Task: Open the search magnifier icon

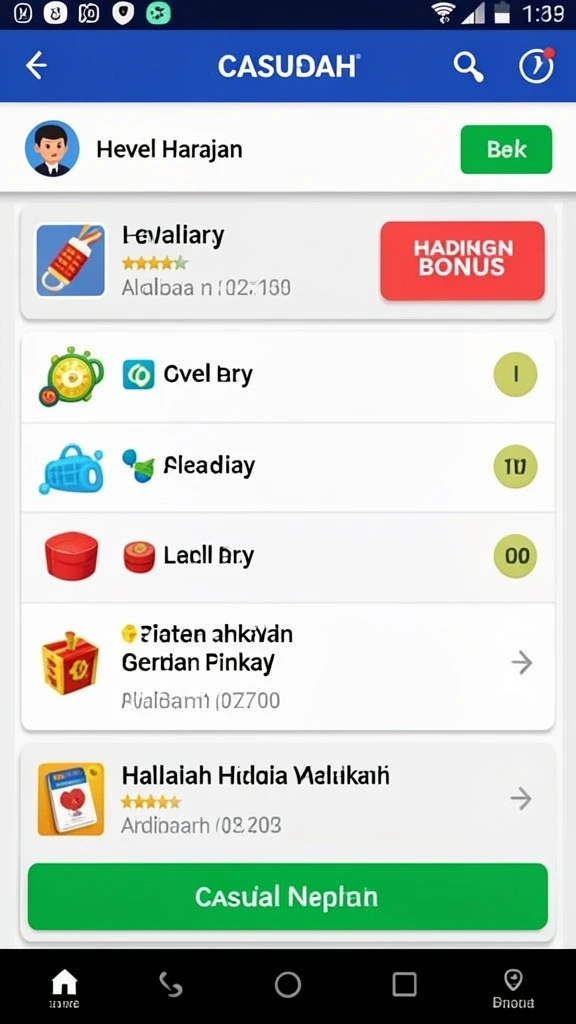Action: pyautogui.click(x=468, y=67)
